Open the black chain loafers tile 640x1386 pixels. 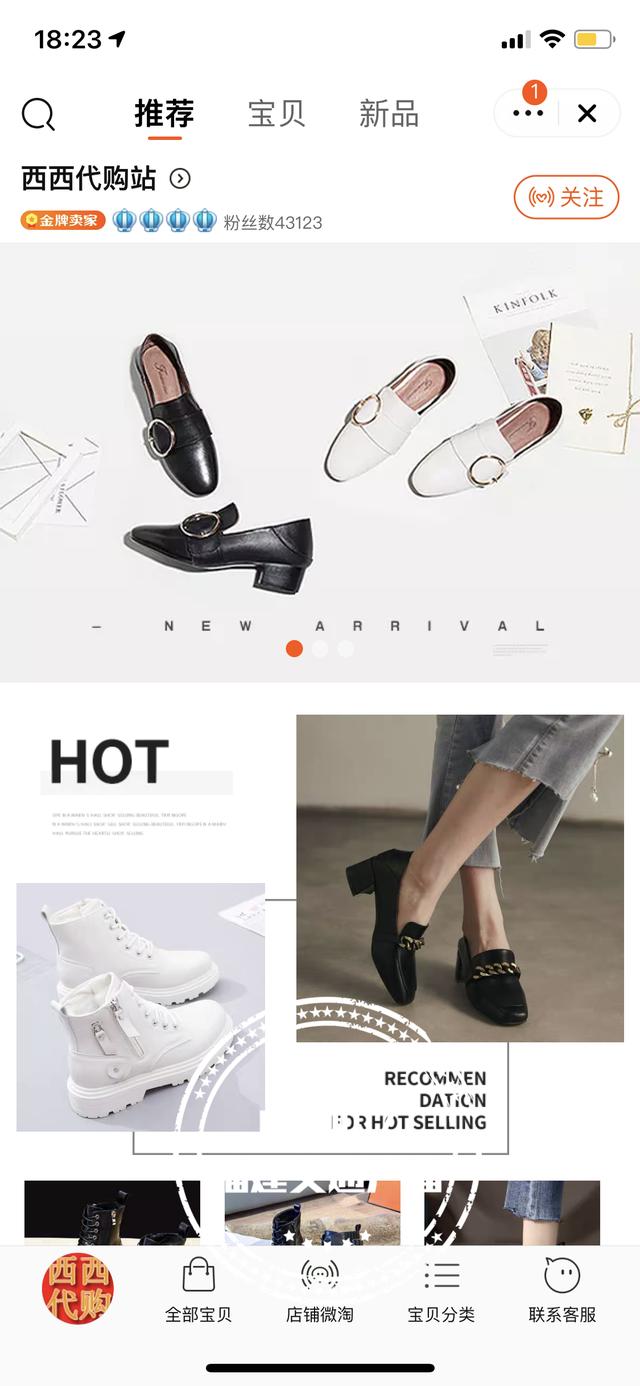[459, 878]
